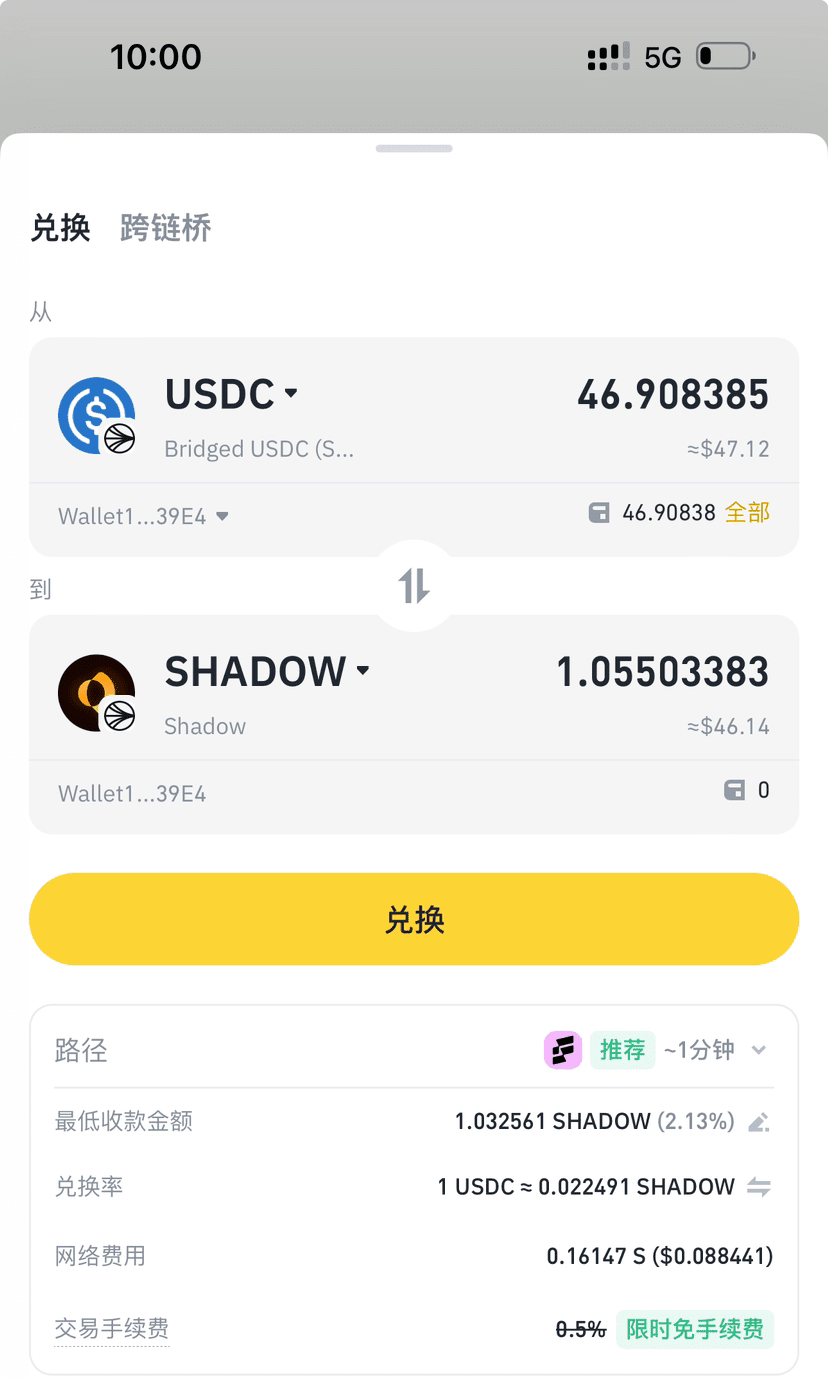This screenshot has height=1378, width=828.
Task: Confirm with the yellow 兑换 button
Action: coord(414,919)
